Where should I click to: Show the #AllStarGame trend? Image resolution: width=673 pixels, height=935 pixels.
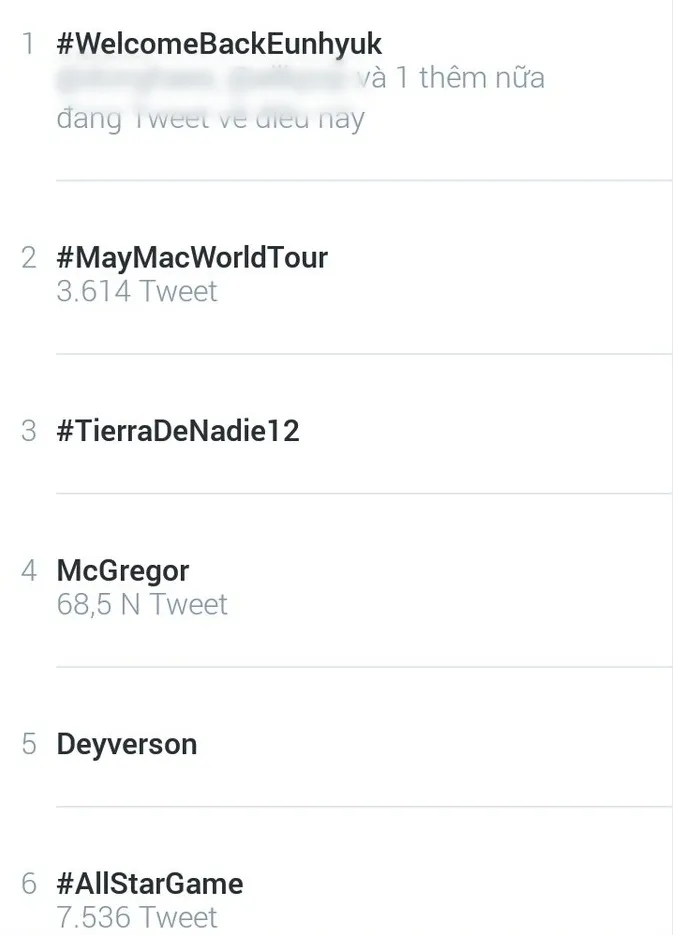point(150,884)
